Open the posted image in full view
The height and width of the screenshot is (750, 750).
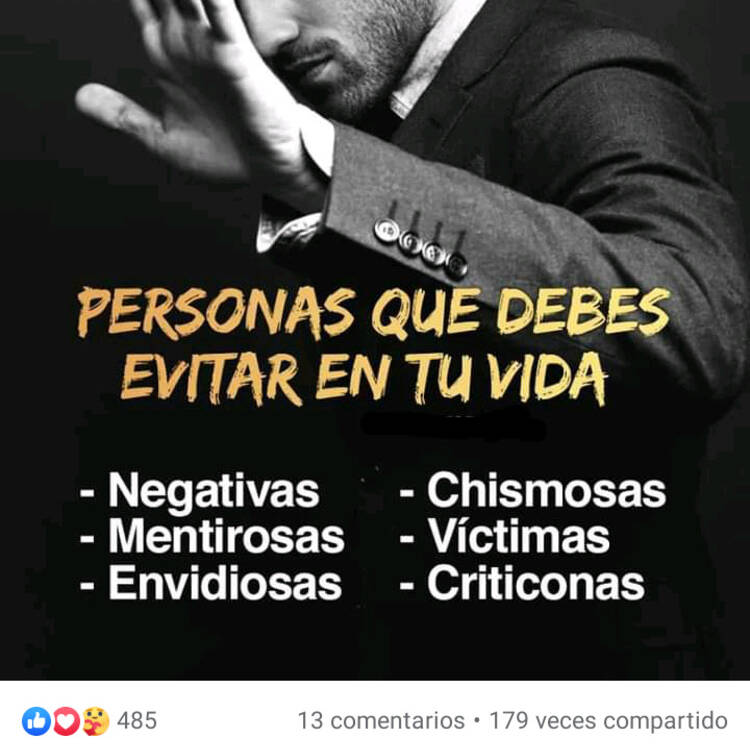click(x=375, y=340)
